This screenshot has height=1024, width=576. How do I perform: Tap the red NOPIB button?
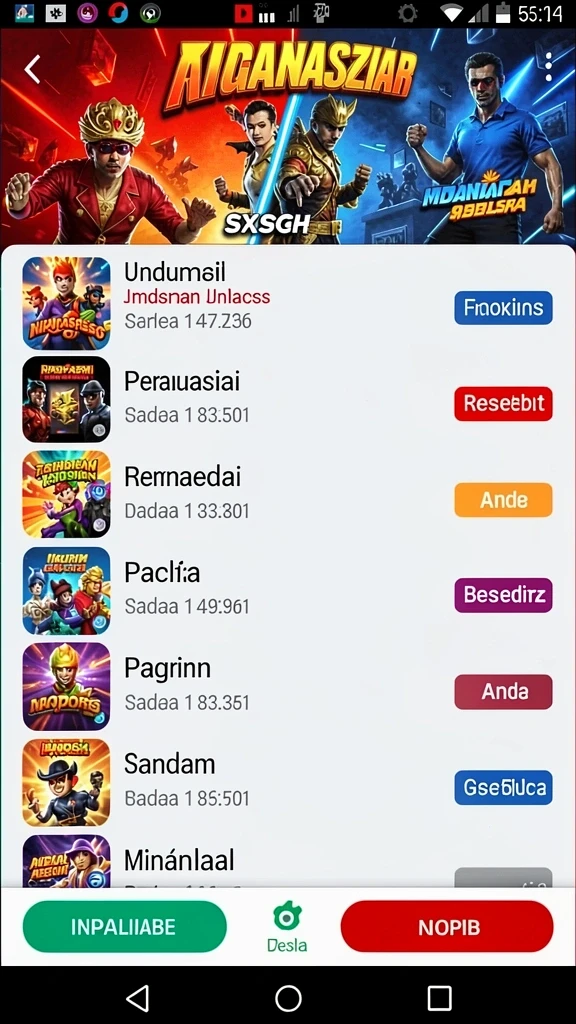click(x=447, y=926)
